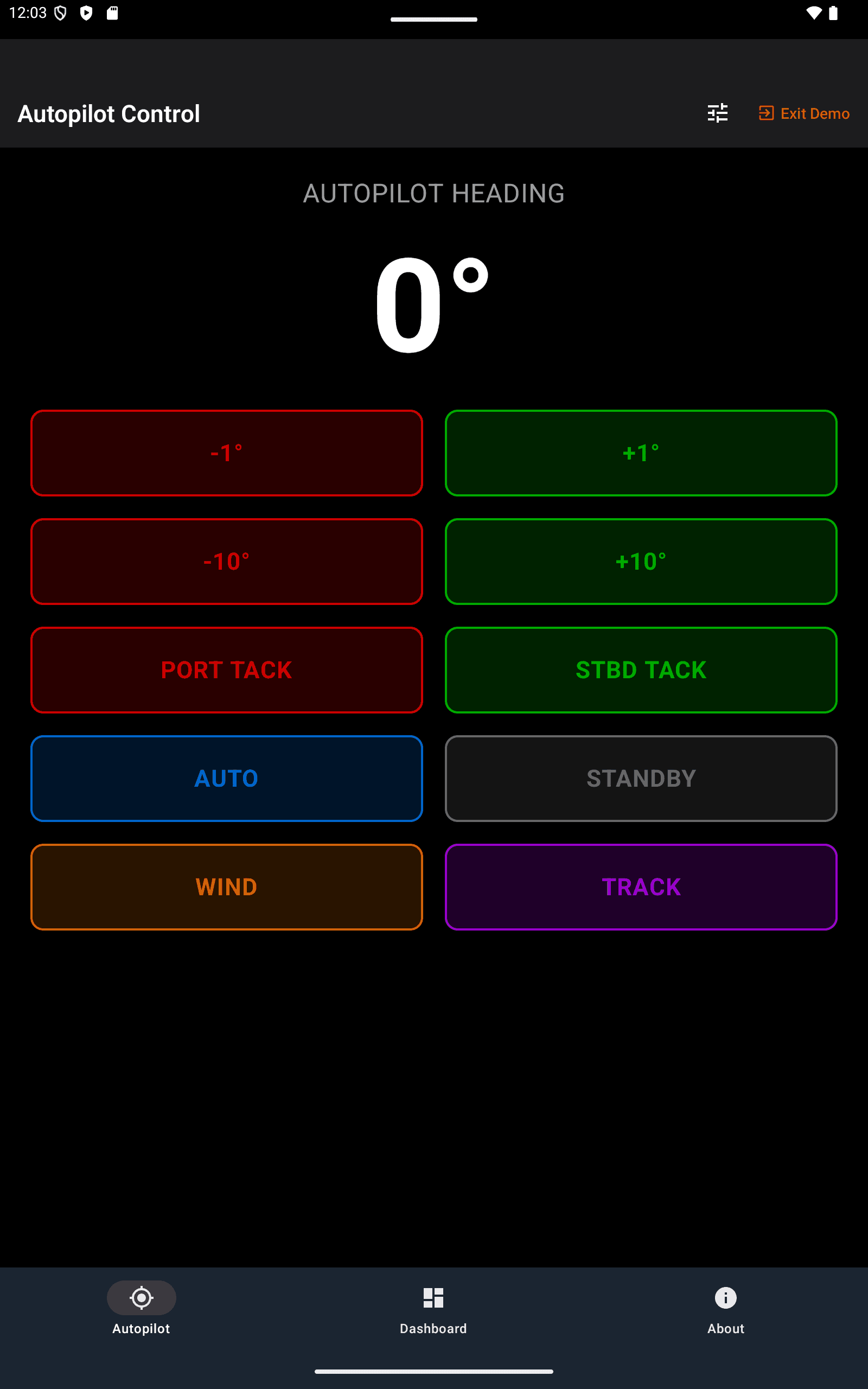This screenshot has width=868, height=1389.
Task: Decrease heading by 1 degree
Action: pos(227,453)
